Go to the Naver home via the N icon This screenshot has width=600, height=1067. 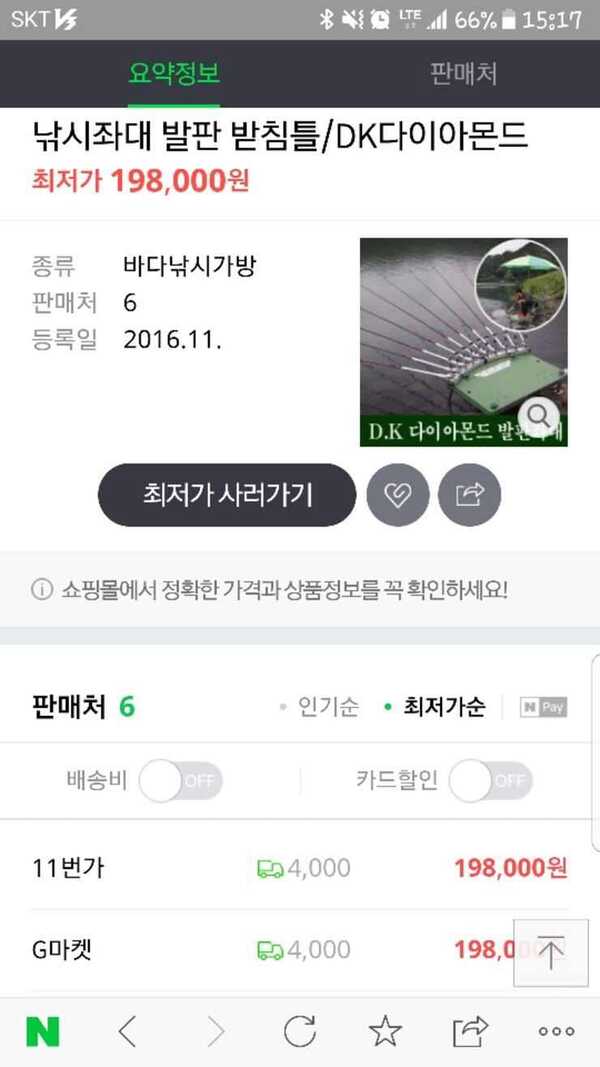(43, 1032)
